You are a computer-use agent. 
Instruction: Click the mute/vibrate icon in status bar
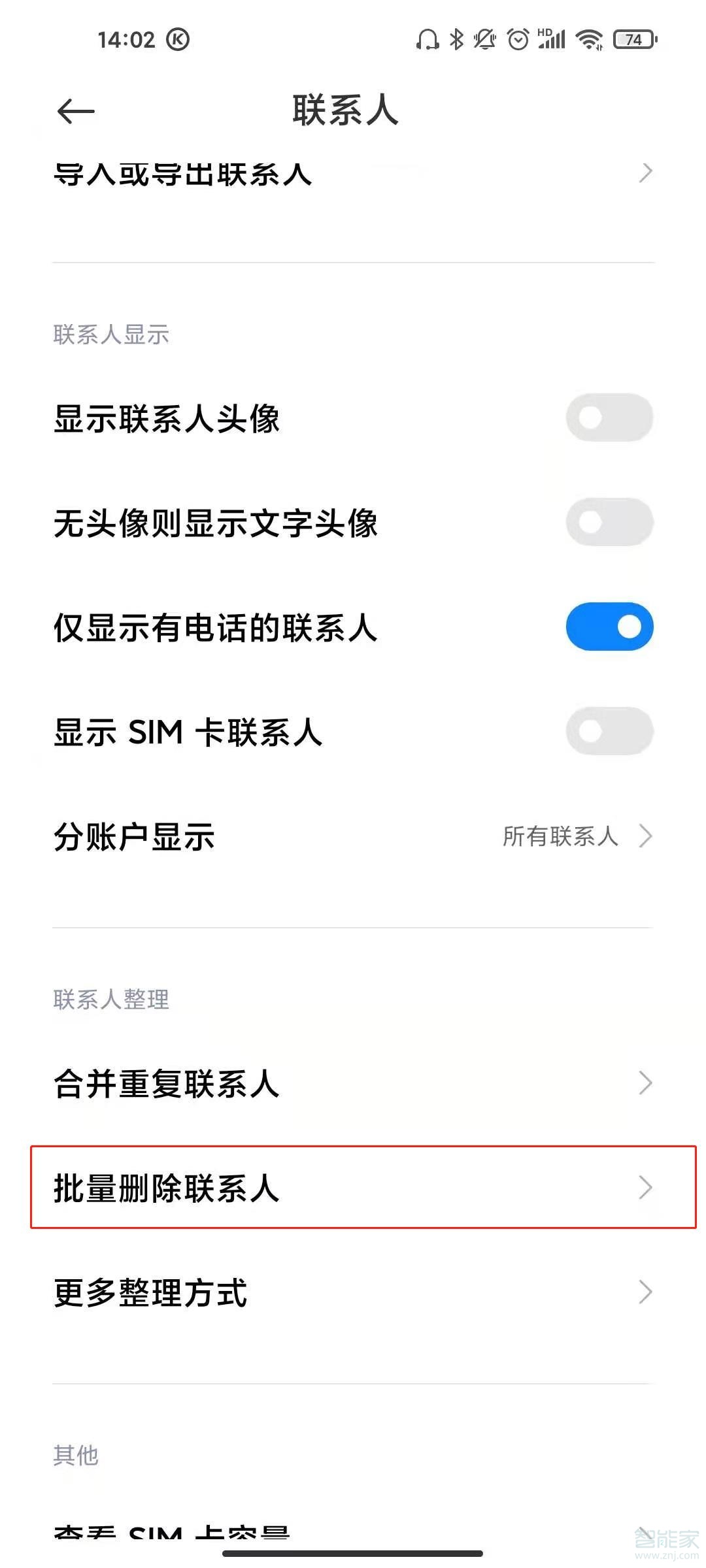pos(484,41)
